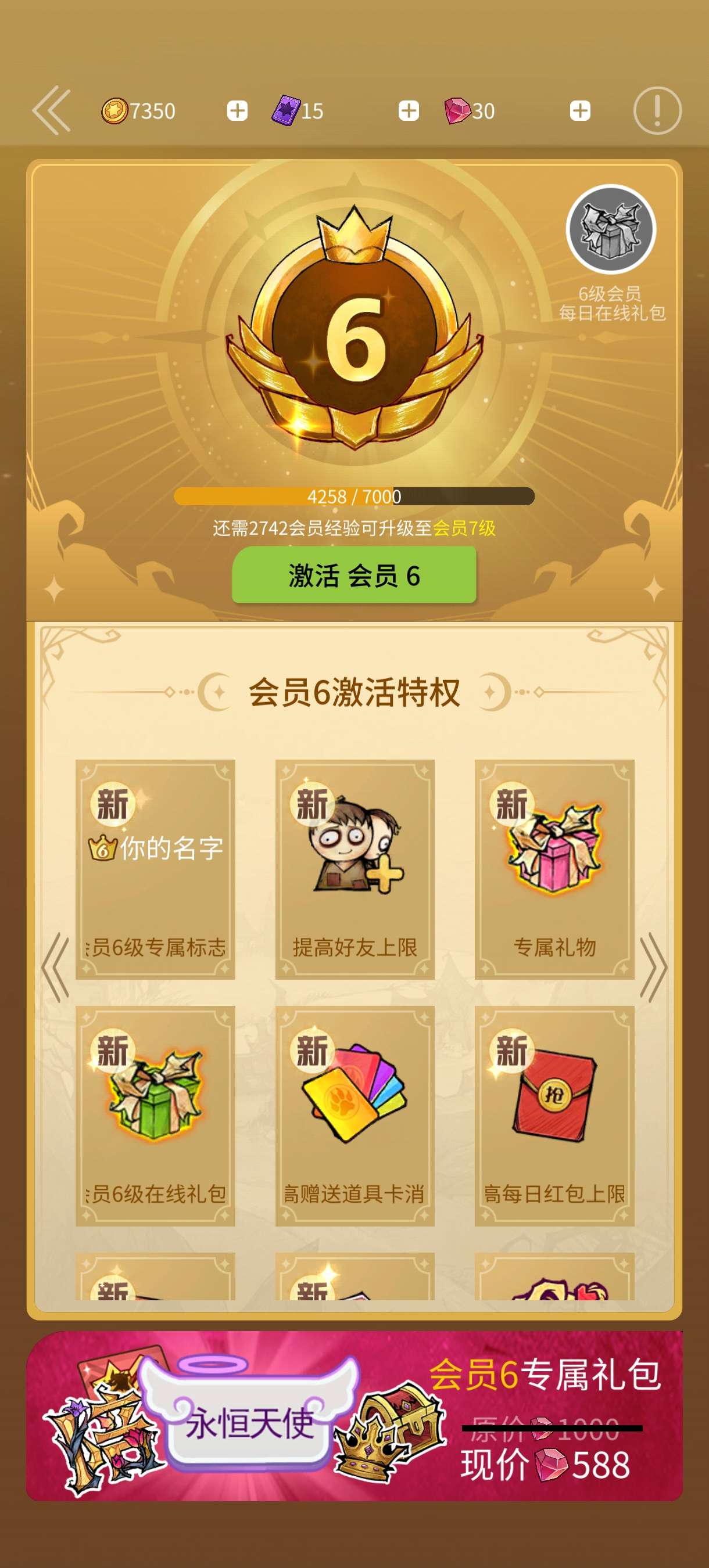Add more purple cards via plus button
Screen dimensions: 709x1568
point(408,111)
